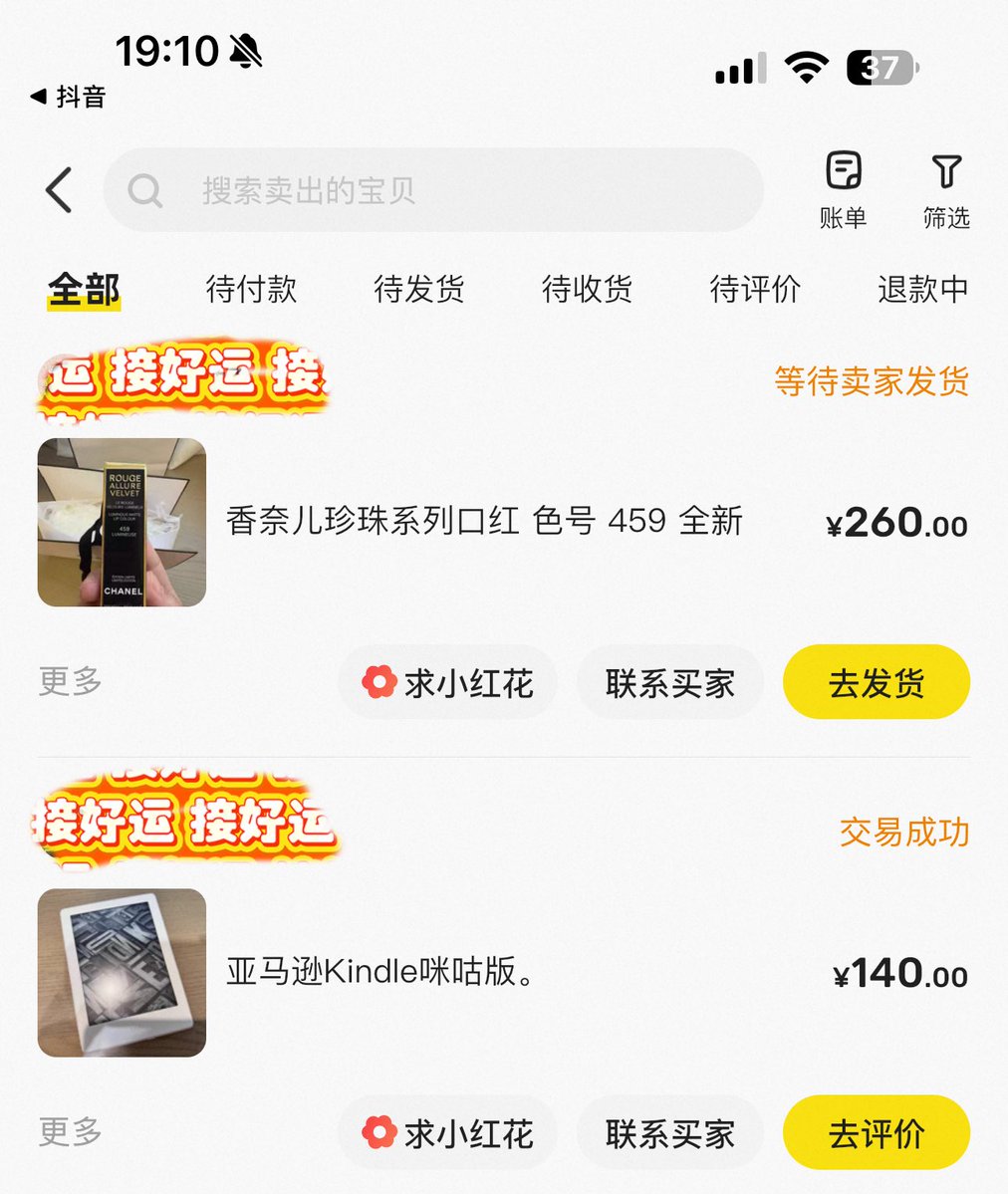Switch to the 待付款 tab
This screenshot has height=1194, width=1008.
coord(251,290)
